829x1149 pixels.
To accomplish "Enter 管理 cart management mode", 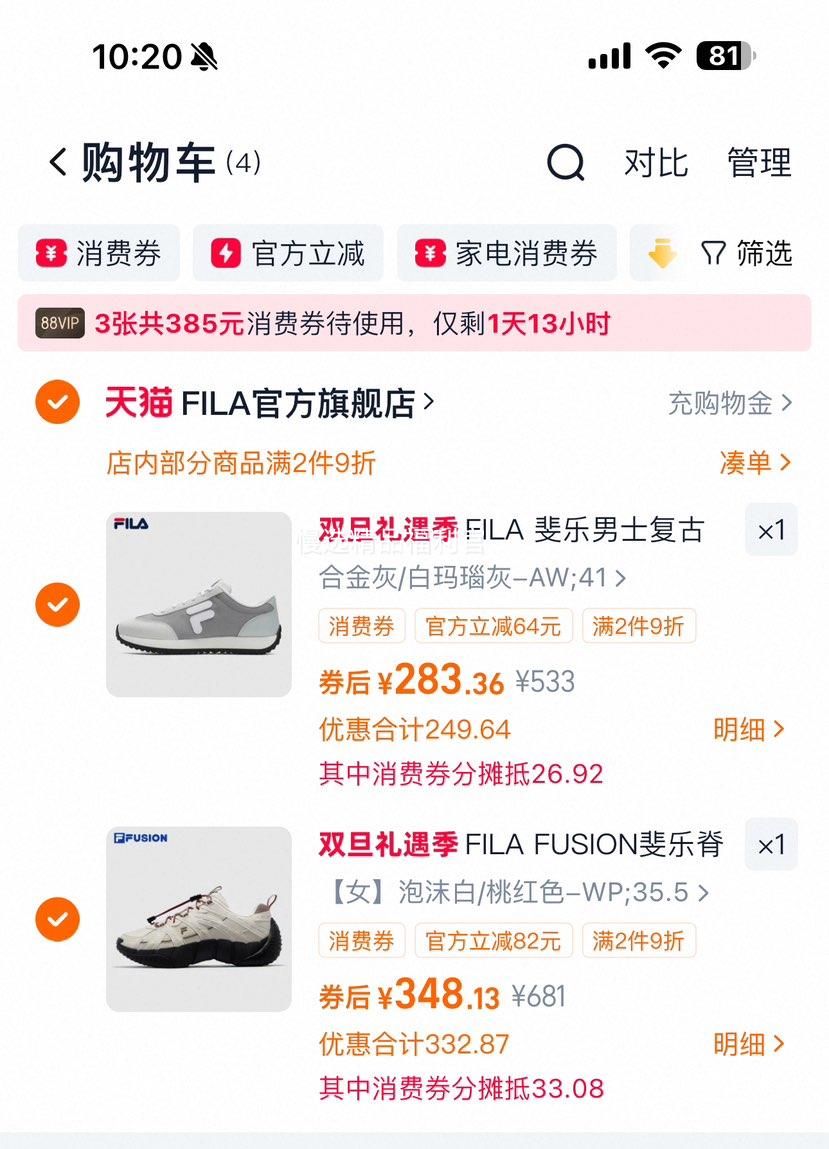I will tap(759, 162).
